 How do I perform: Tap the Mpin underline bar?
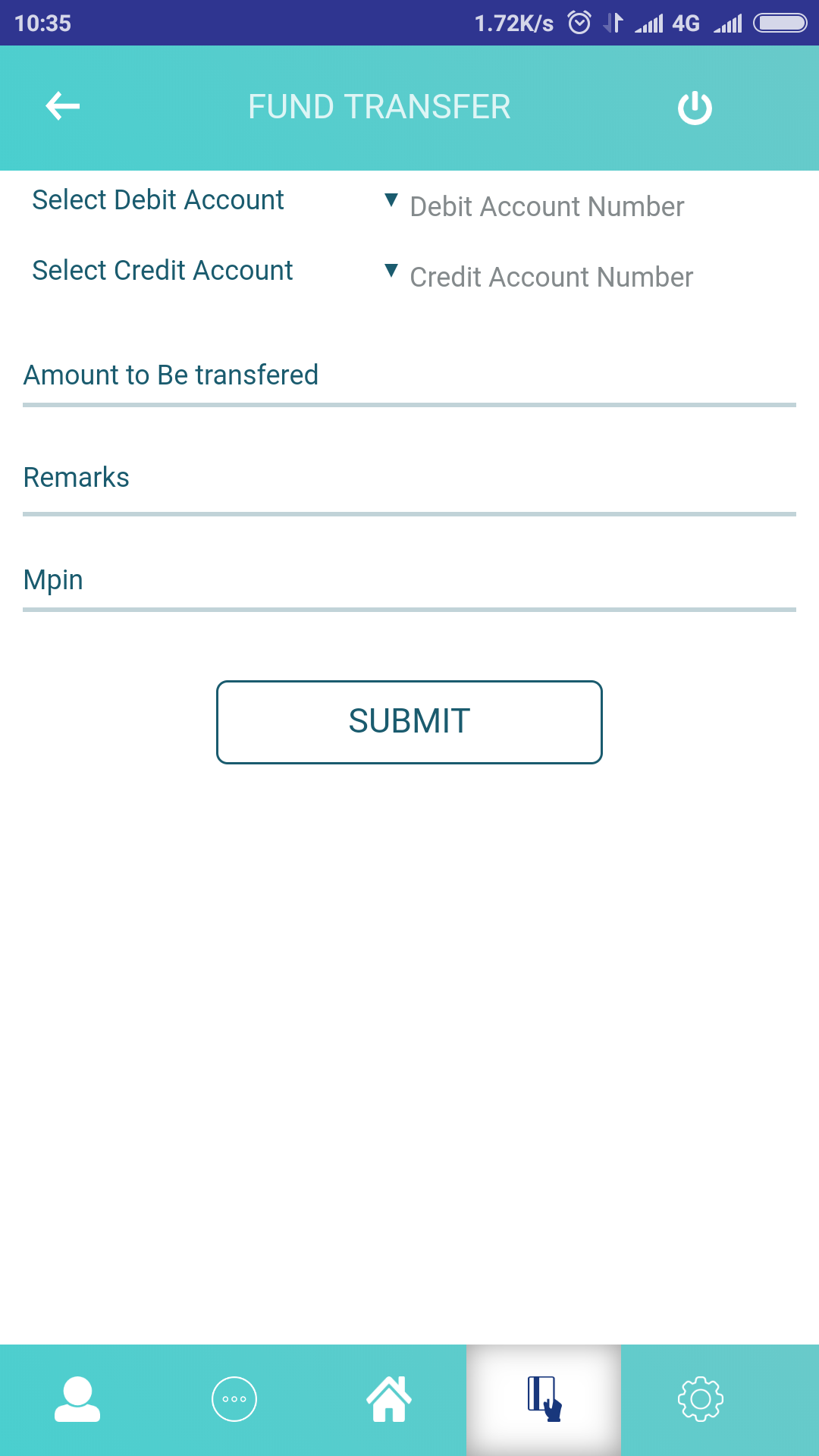point(409,607)
